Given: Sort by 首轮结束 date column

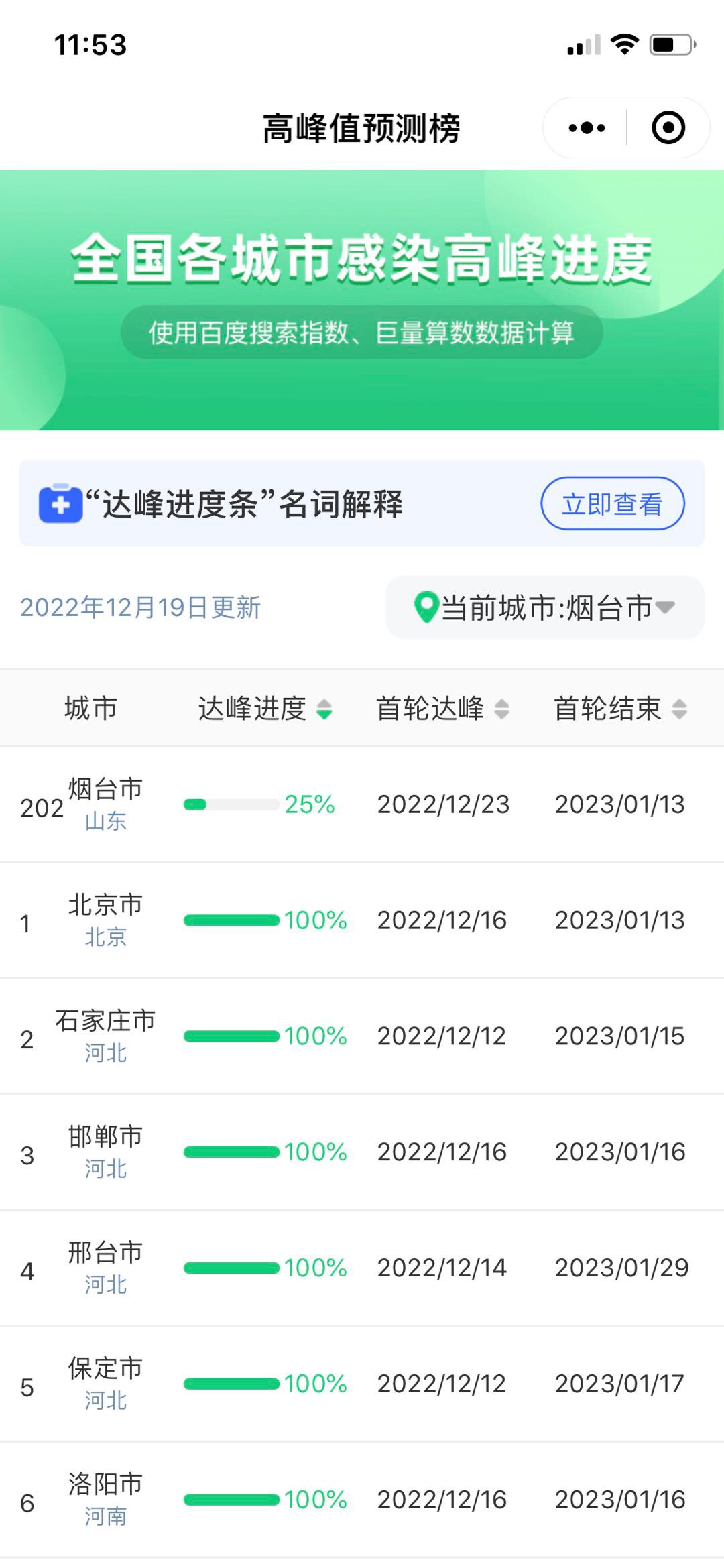Looking at the screenshot, I should [x=620, y=709].
